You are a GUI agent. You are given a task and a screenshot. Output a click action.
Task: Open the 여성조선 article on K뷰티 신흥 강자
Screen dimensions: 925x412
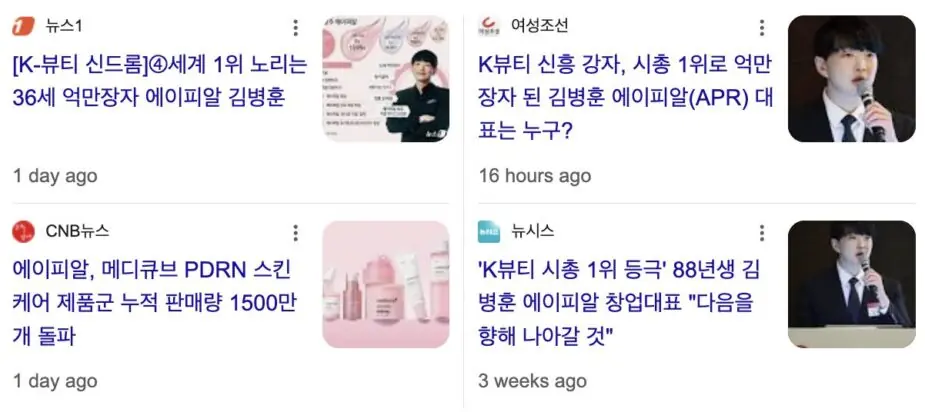(x=625, y=98)
